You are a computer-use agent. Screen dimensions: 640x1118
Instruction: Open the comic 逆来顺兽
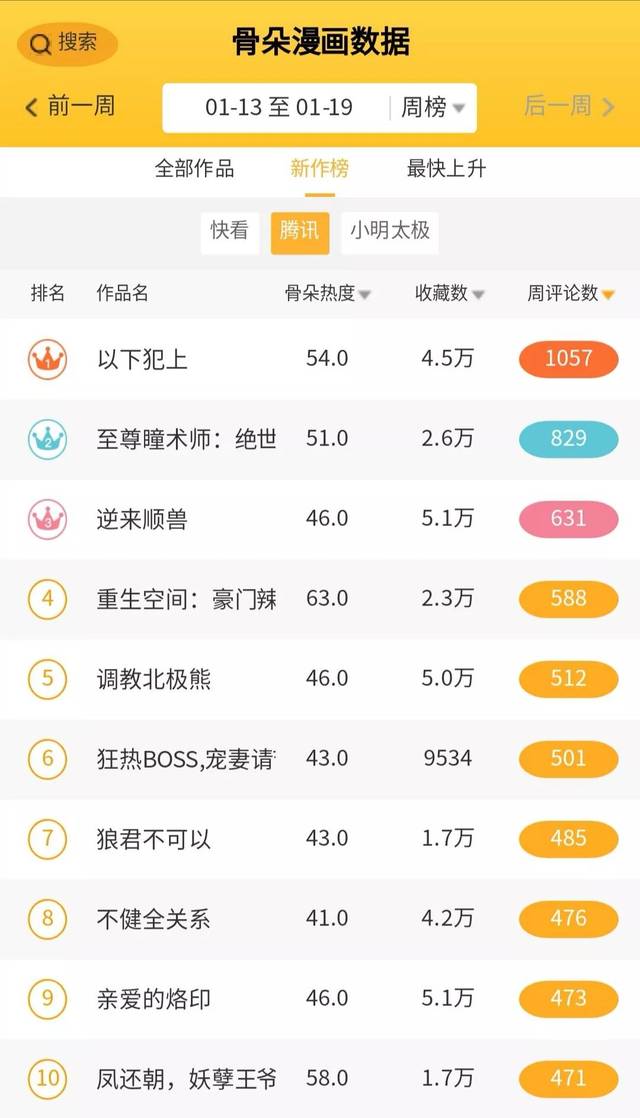142,519
